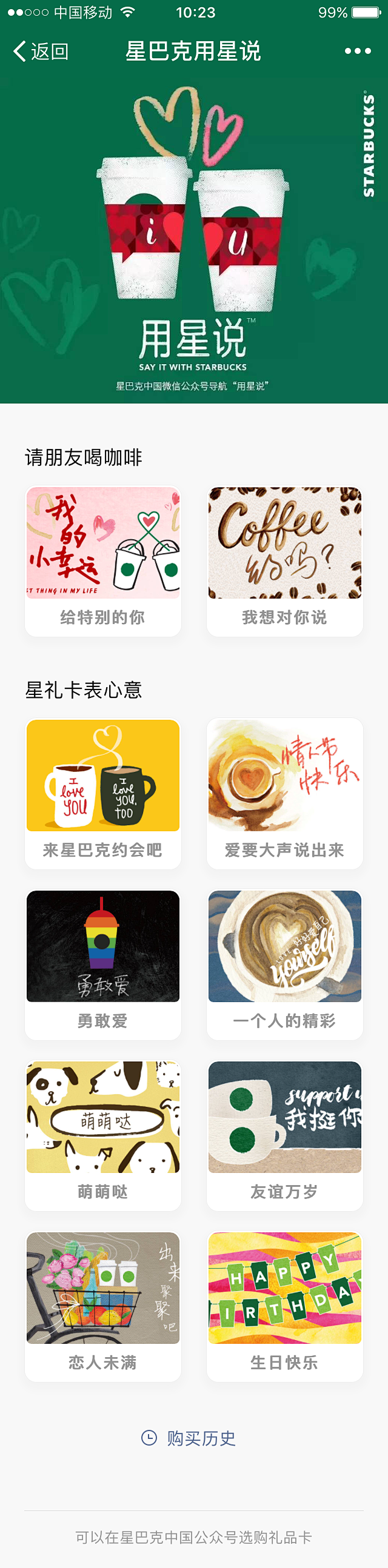Open the 给特别的你 gift card

click(103, 560)
